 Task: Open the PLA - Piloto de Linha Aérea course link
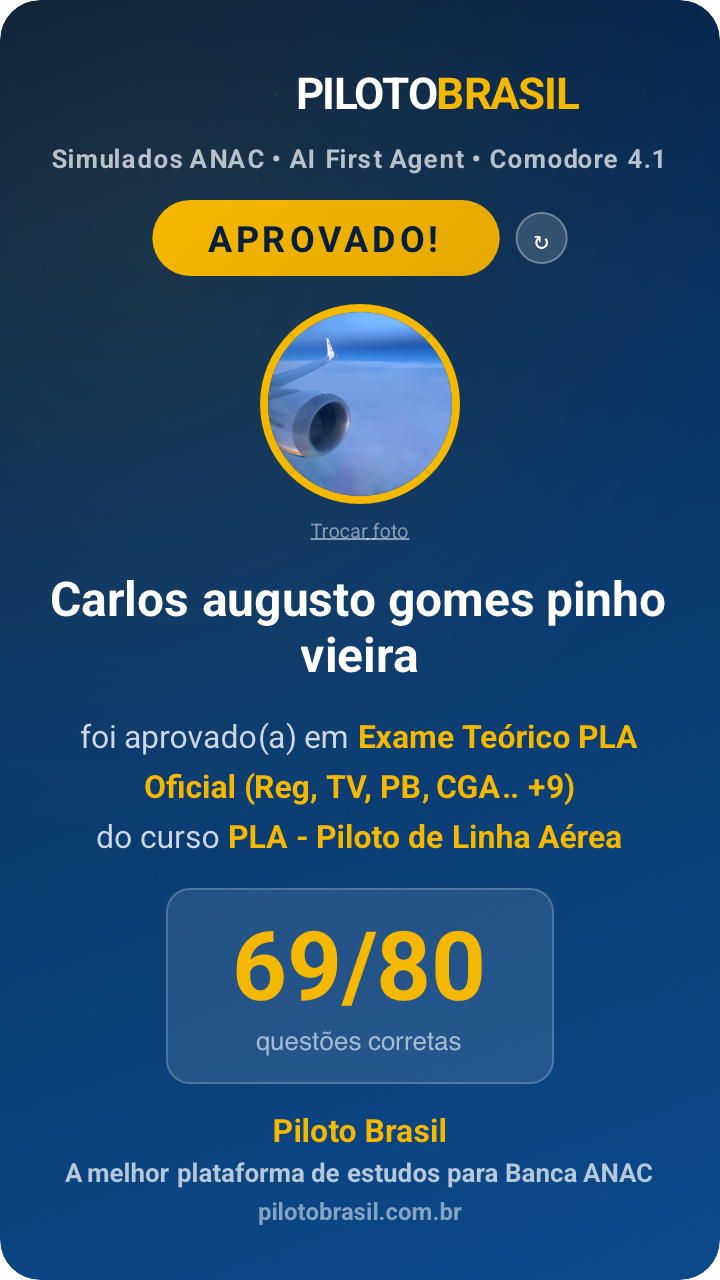click(425, 838)
